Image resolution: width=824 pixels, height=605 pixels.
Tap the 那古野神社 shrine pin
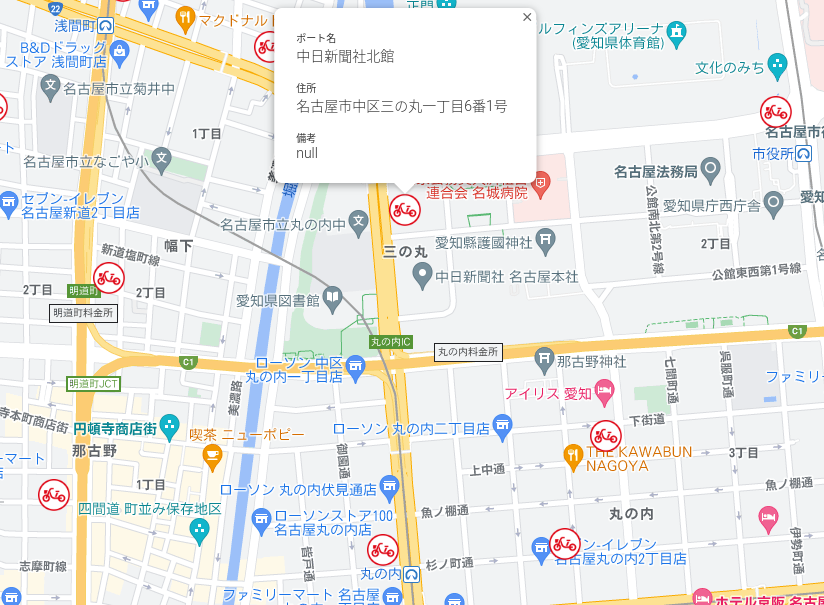pyautogui.click(x=543, y=357)
